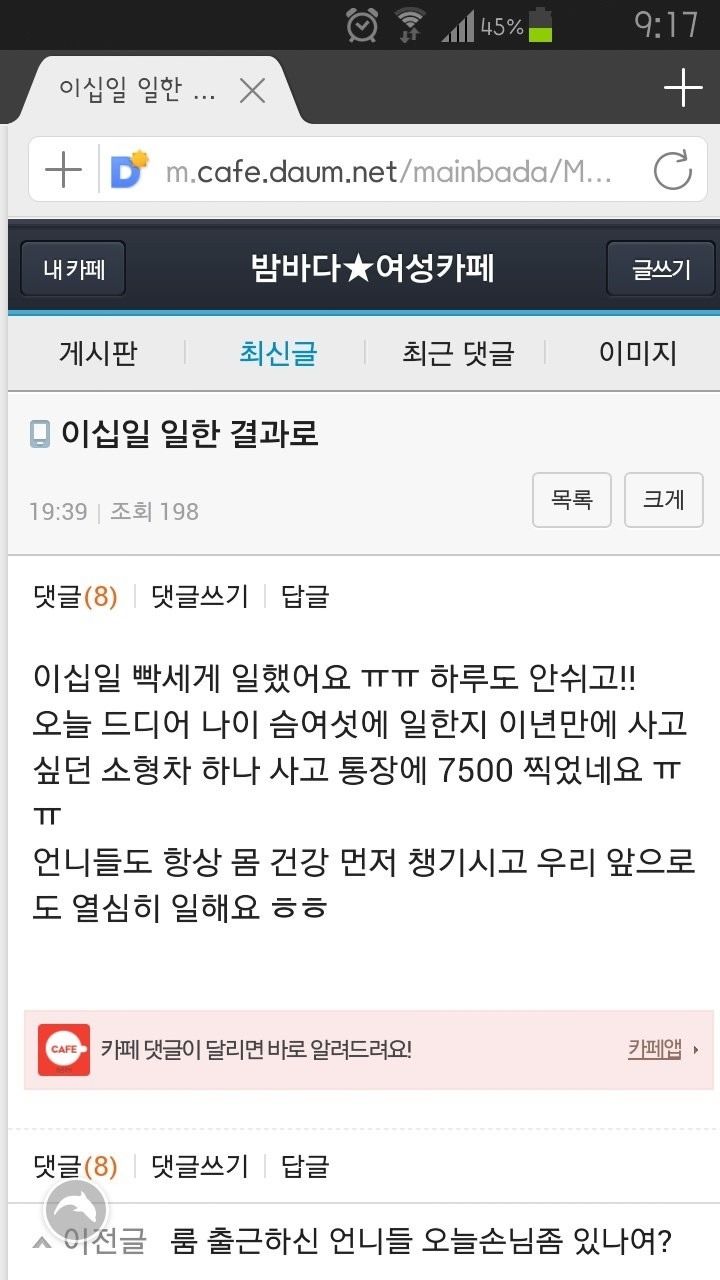Switch to the 최신글 tab
Image resolution: width=720 pixels, height=1280 pixels.
[277, 352]
